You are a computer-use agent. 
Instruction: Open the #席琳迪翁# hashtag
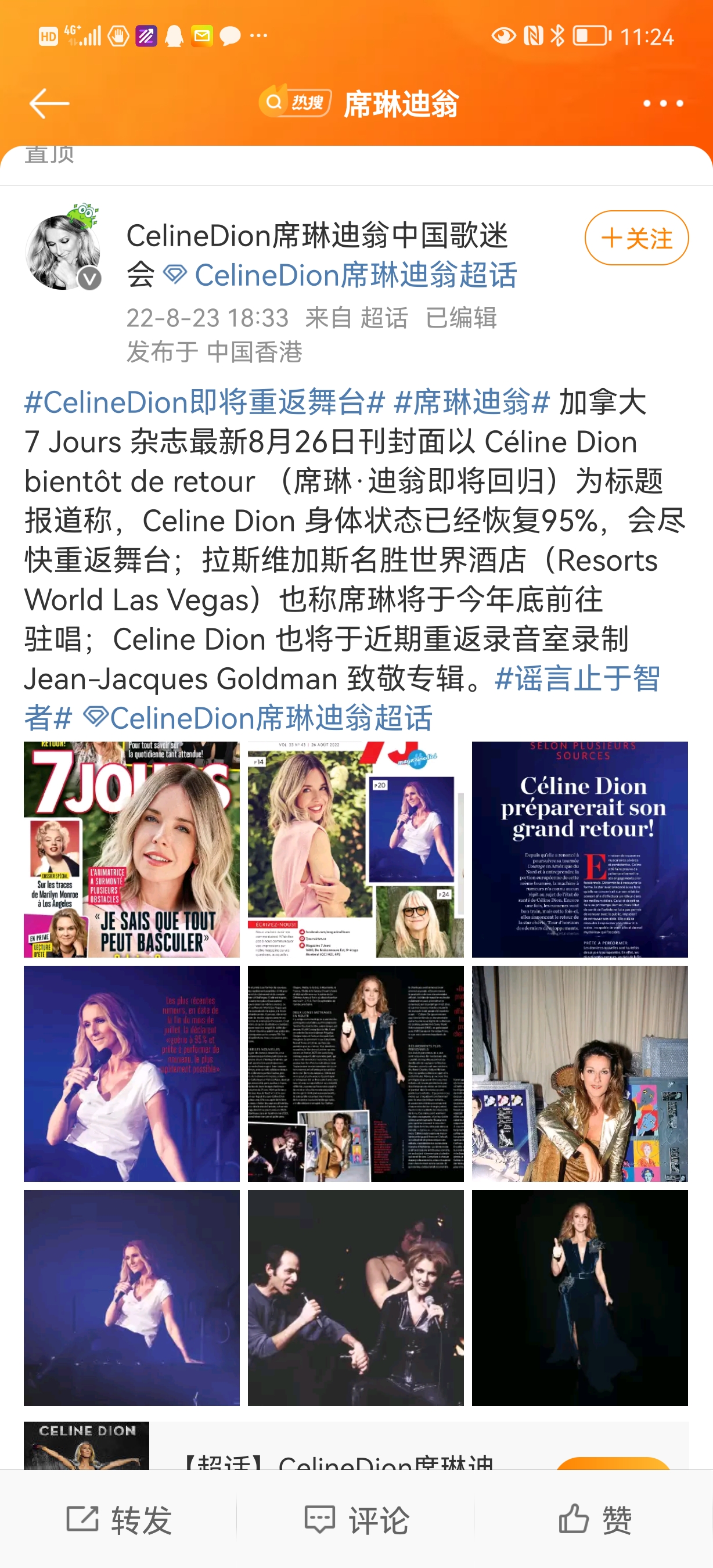pos(472,402)
